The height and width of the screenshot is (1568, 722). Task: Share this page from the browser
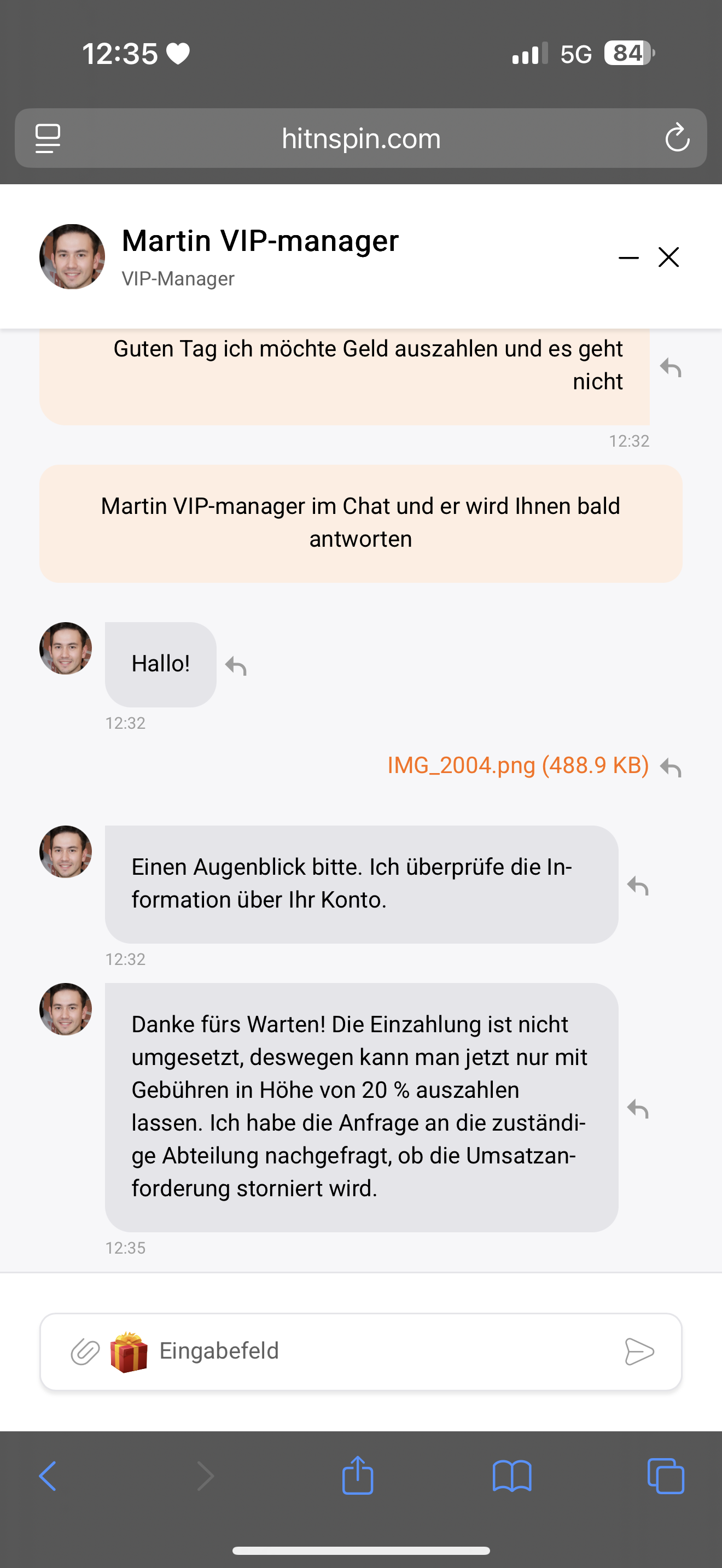pos(357,1476)
